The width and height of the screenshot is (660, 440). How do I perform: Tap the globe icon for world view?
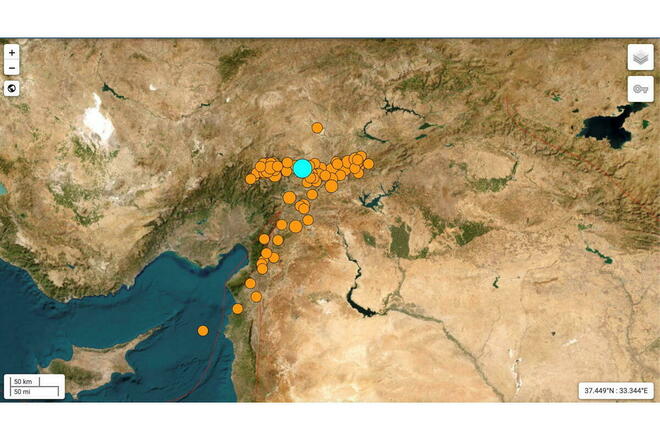(11, 88)
